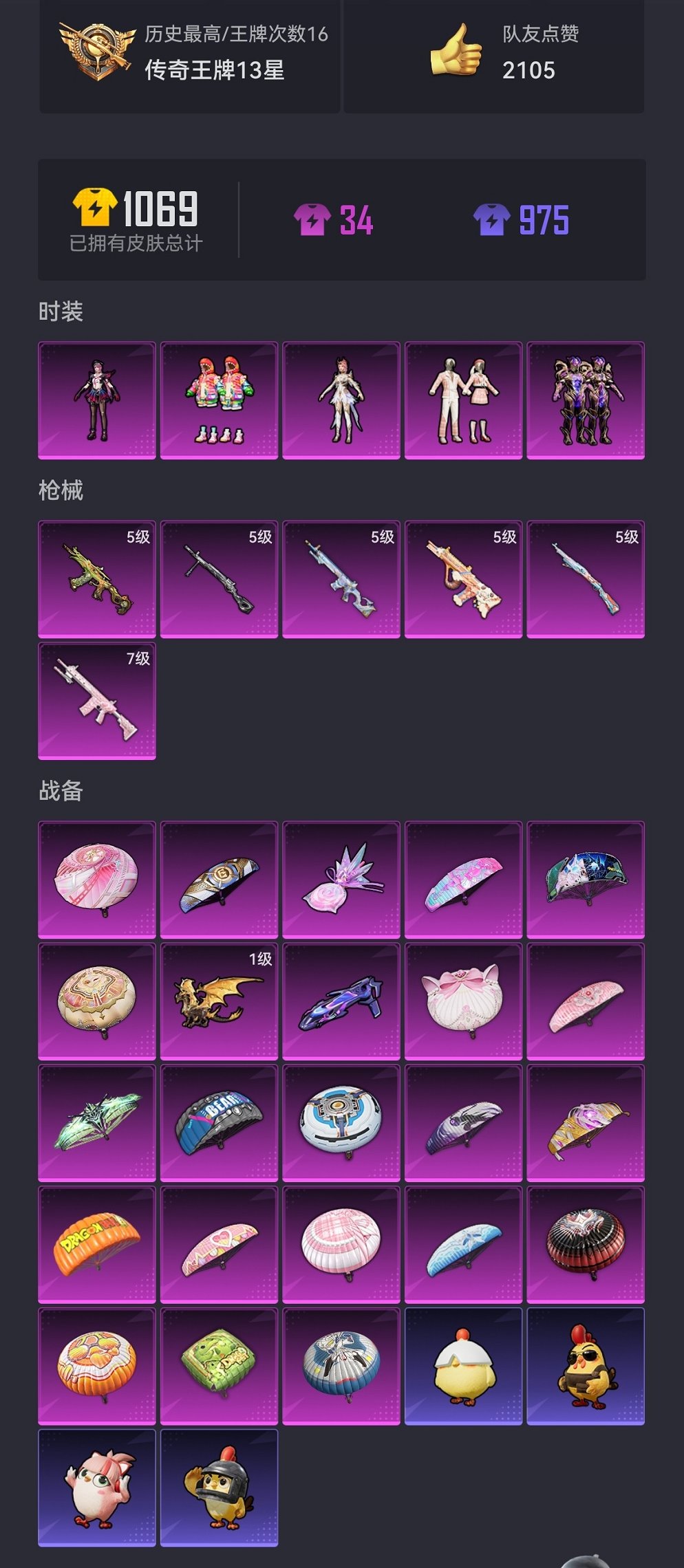Open the golden dragon level 1 item
Image resolution: width=684 pixels, height=1568 pixels.
(219, 1001)
